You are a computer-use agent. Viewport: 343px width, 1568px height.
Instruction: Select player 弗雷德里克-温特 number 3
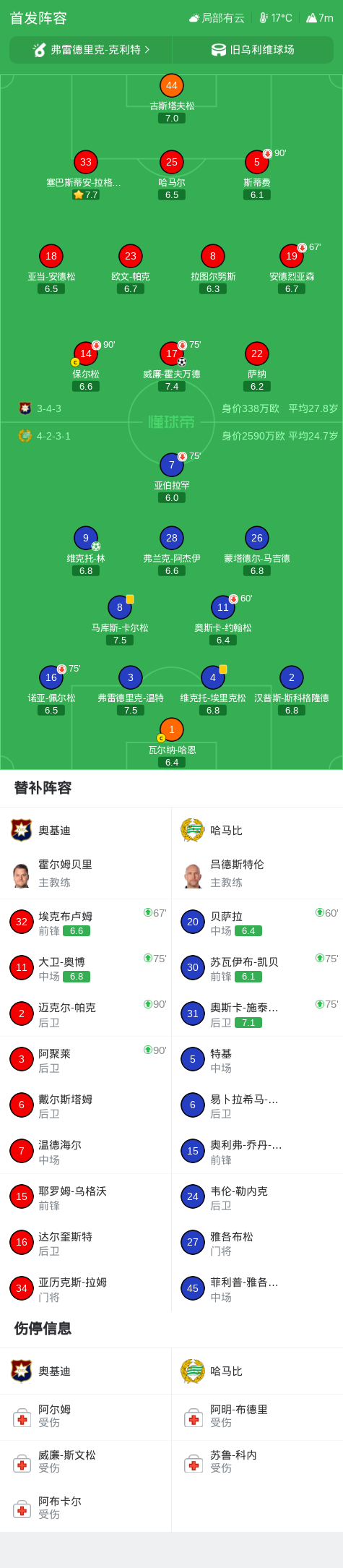pos(131,690)
